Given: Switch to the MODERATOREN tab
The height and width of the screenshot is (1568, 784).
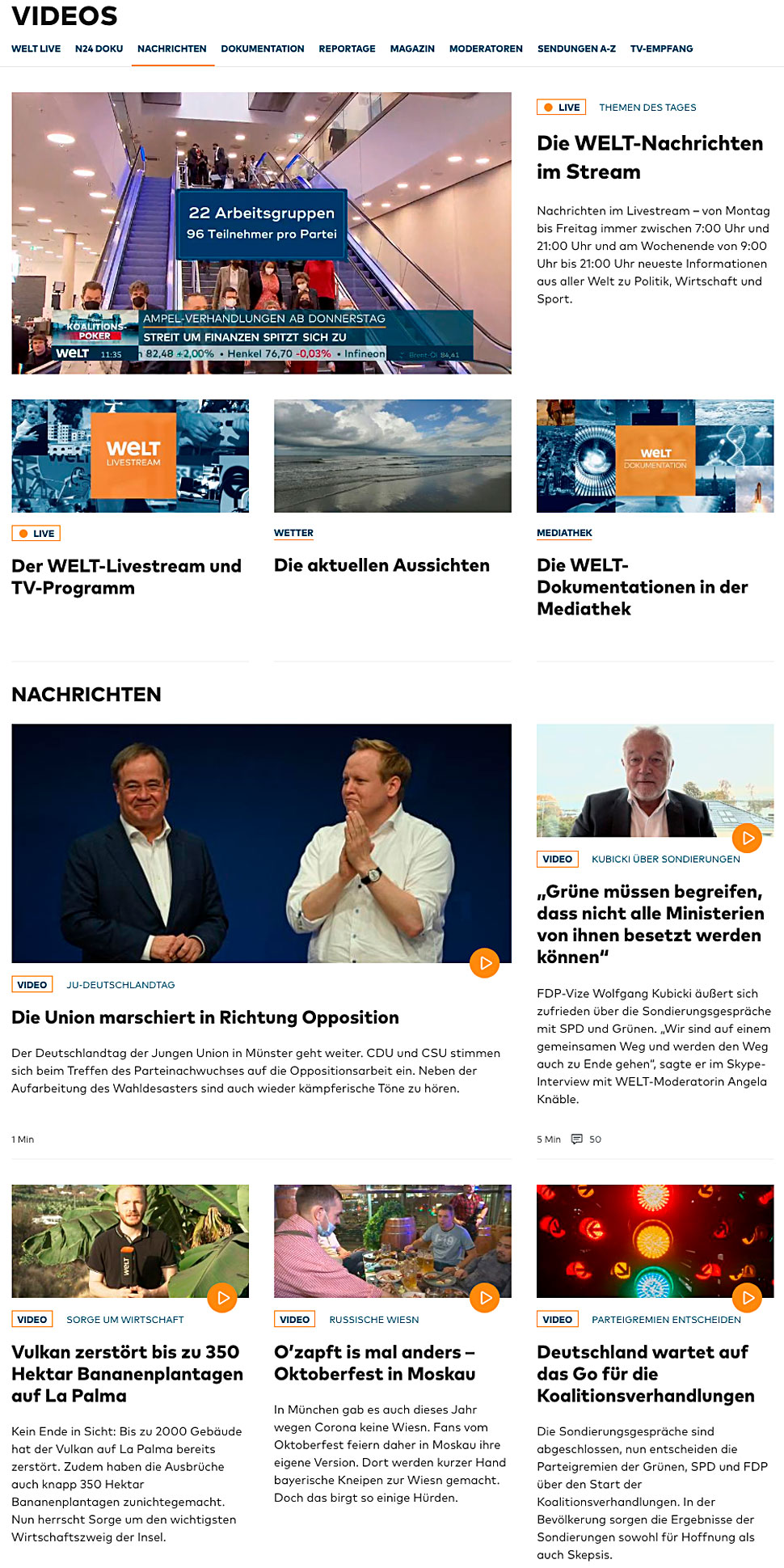Looking at the screenshot, I should 486,49.
